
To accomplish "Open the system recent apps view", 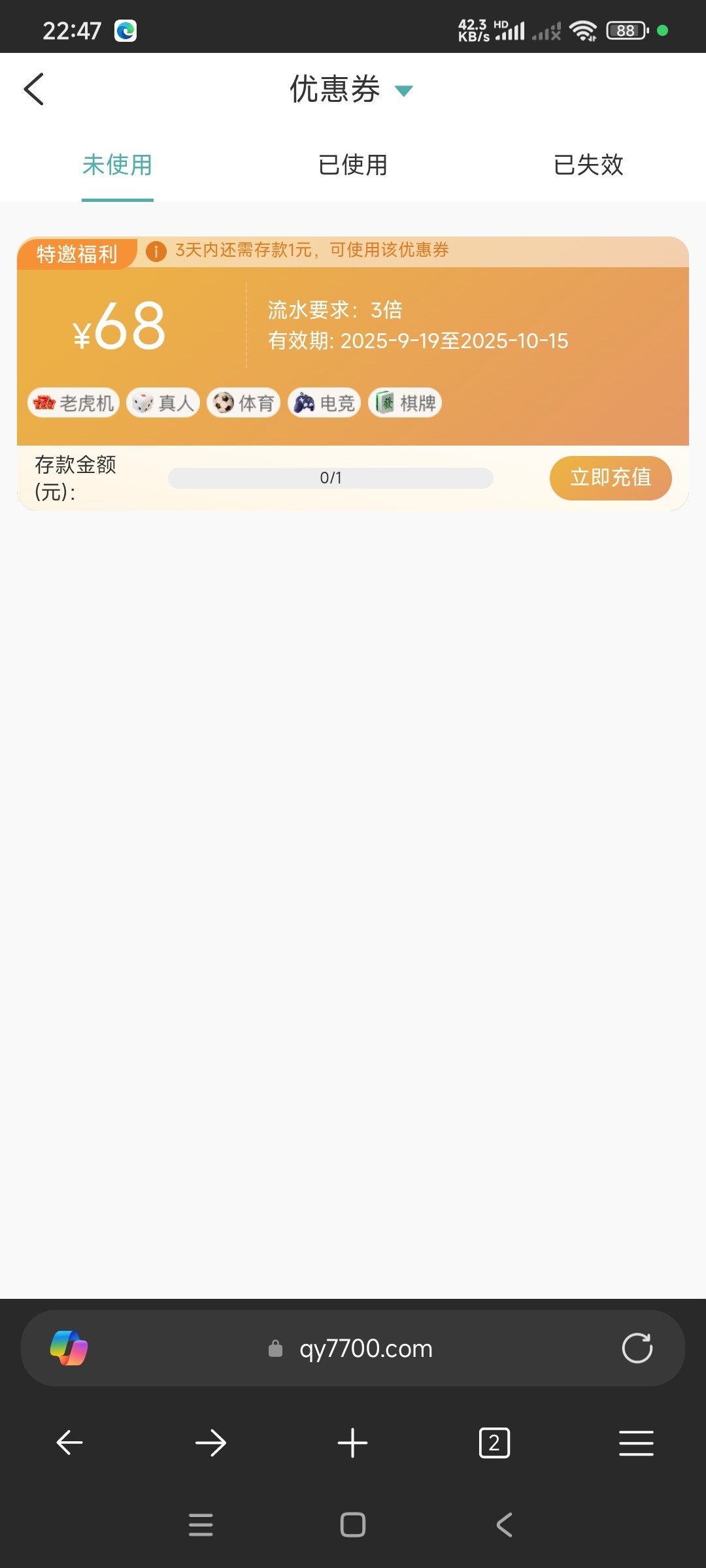I will click(201, 1525).
